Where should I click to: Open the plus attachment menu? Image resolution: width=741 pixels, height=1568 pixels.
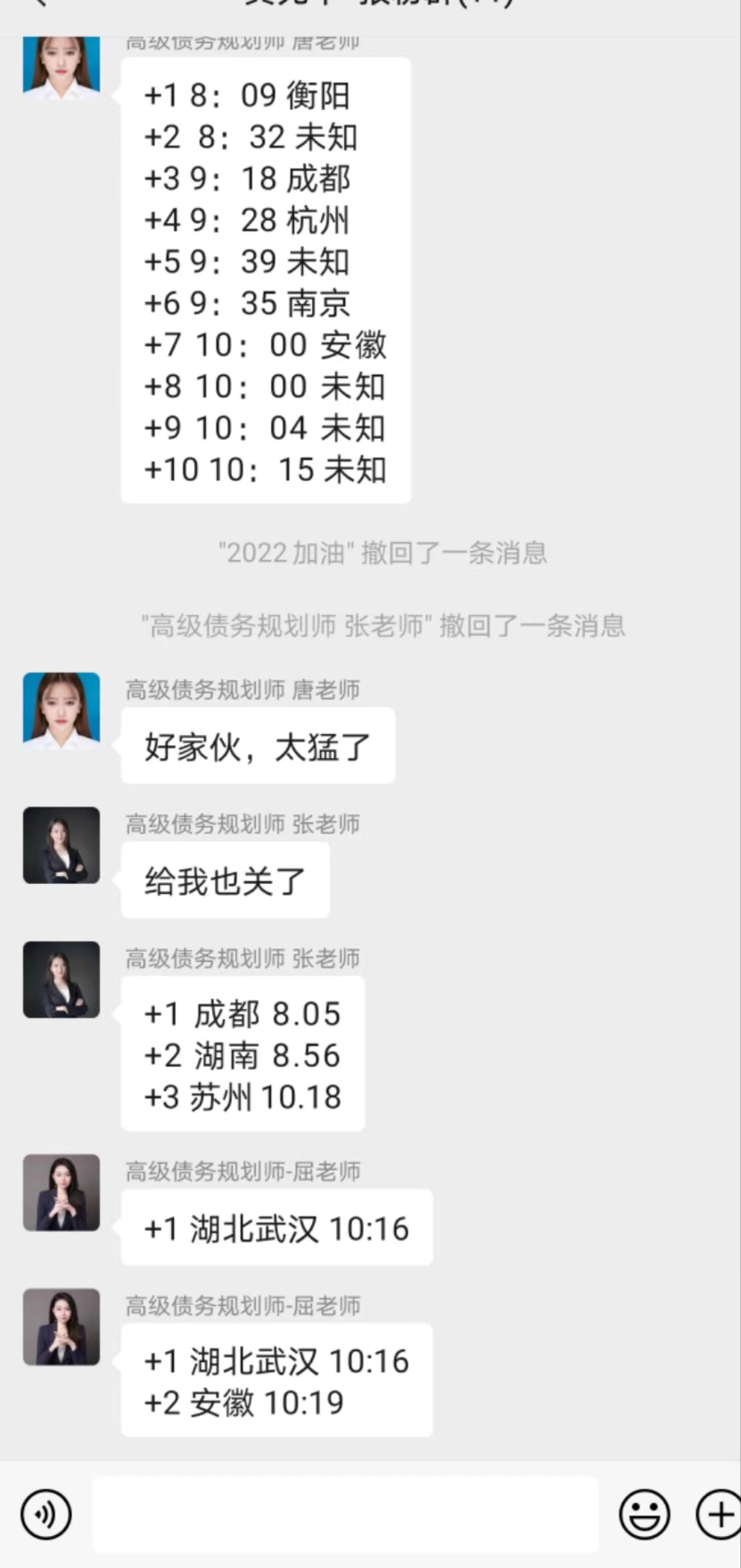pos(719,1514)
